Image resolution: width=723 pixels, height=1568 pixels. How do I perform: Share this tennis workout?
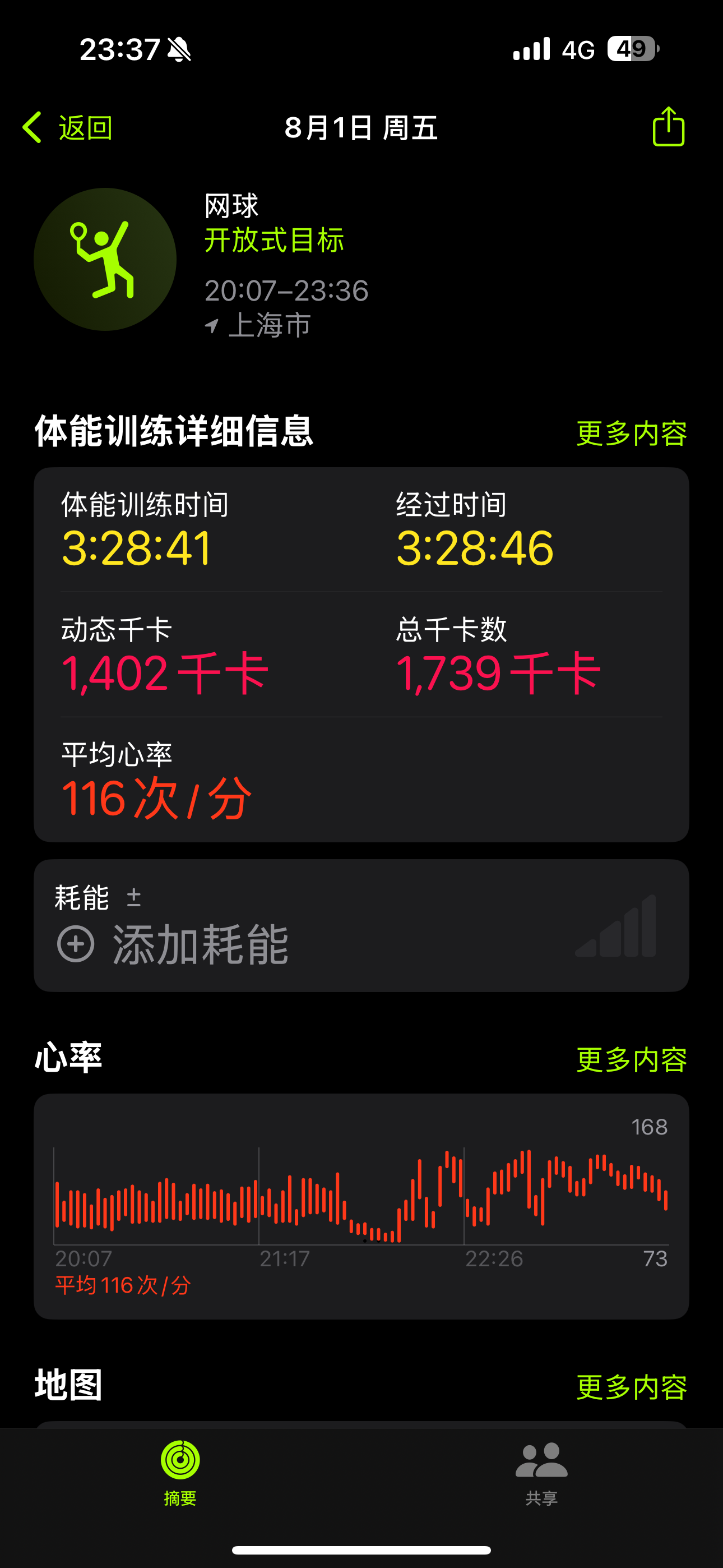[668, 127]
